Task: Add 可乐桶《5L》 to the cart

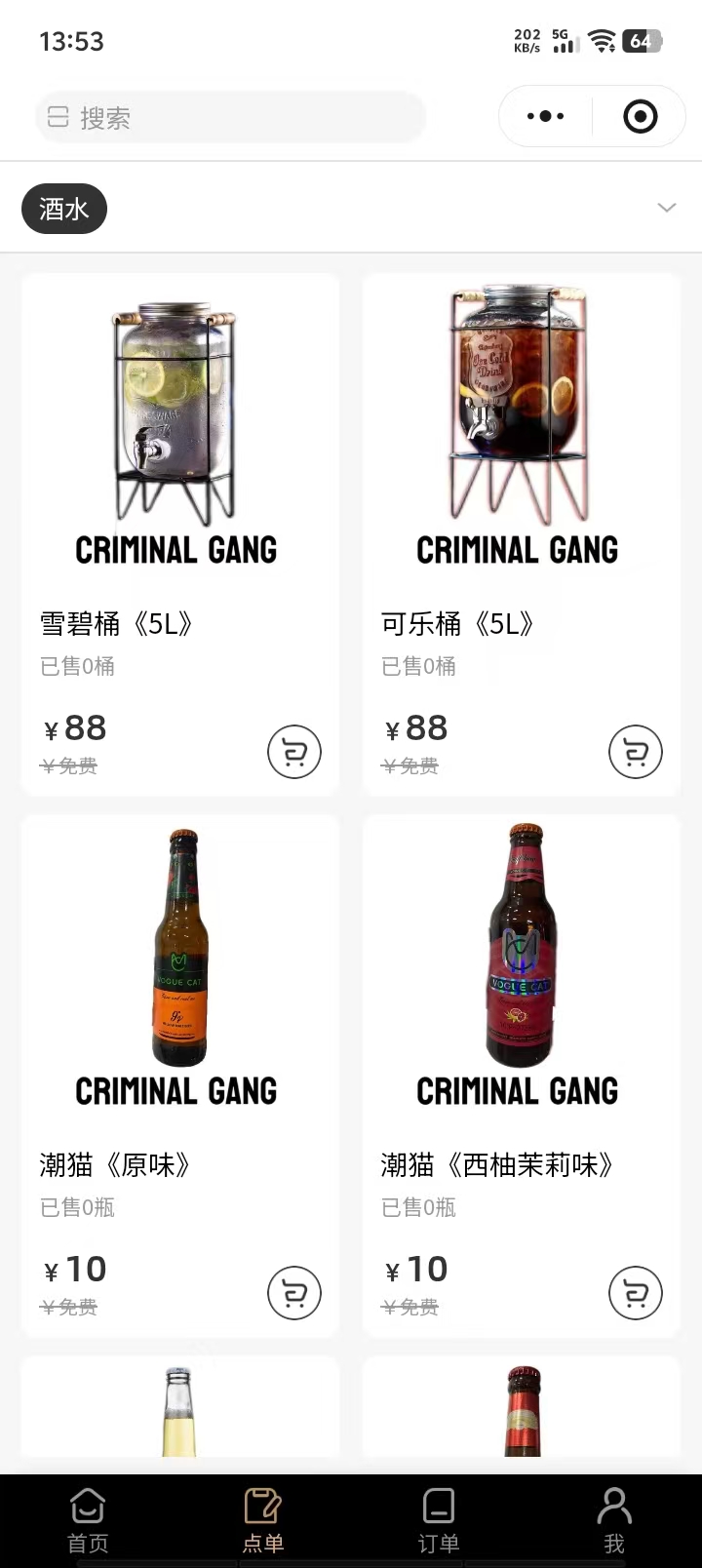Action: pos(636,752)
